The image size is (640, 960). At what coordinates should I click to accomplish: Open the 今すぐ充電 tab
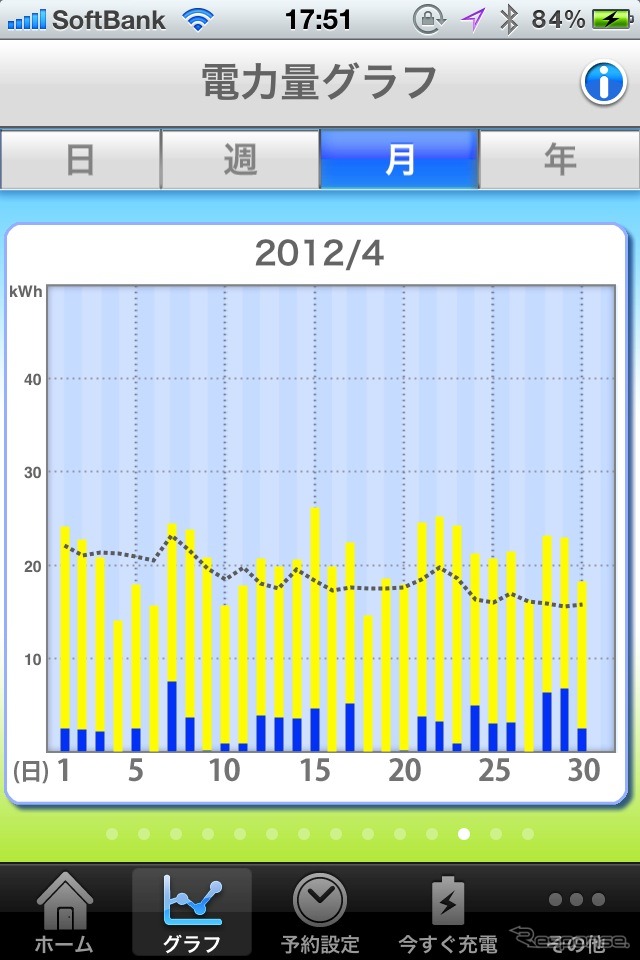[x=447, y=912]
